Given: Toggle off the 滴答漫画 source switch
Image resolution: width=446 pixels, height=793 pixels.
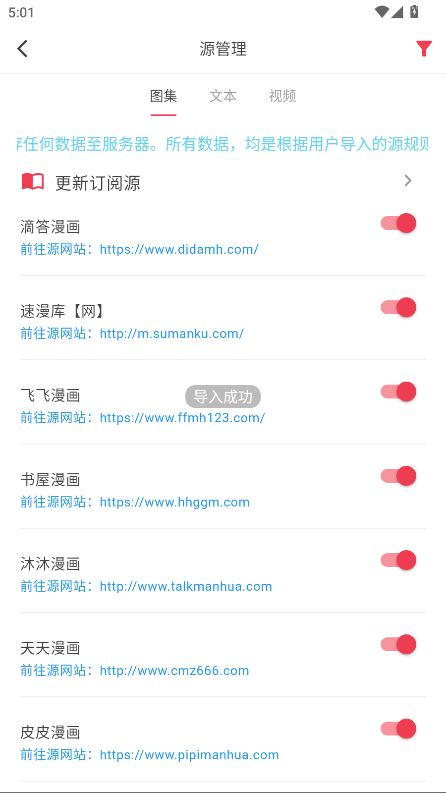Looking at the screenshot, I should (x=398, y=223).
